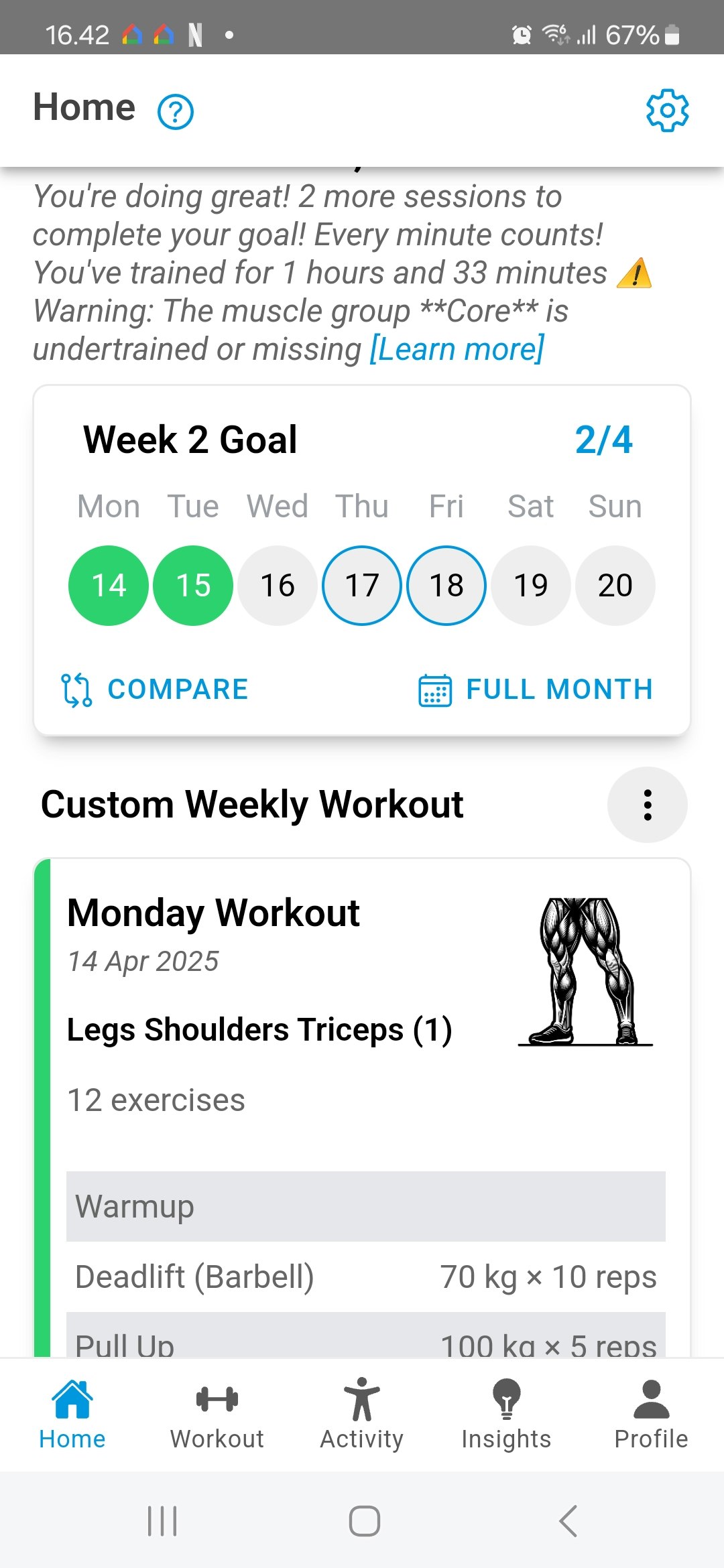Select day 20 in the week goal
The height and width of the screenshot is (1568, 724).
coord(615,586)
